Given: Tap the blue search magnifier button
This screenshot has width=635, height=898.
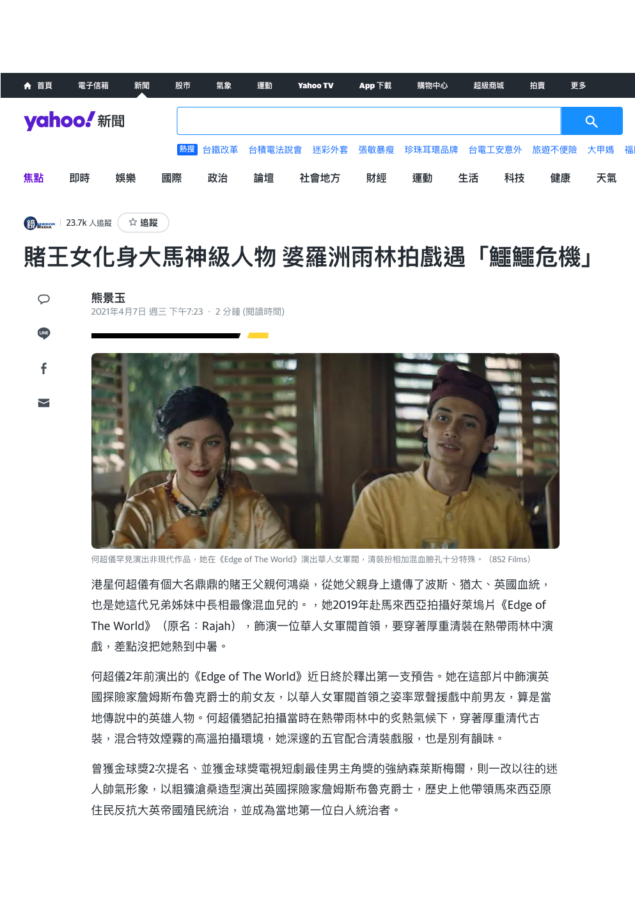Looking at the screenshot, I should (x=591, y=121).
